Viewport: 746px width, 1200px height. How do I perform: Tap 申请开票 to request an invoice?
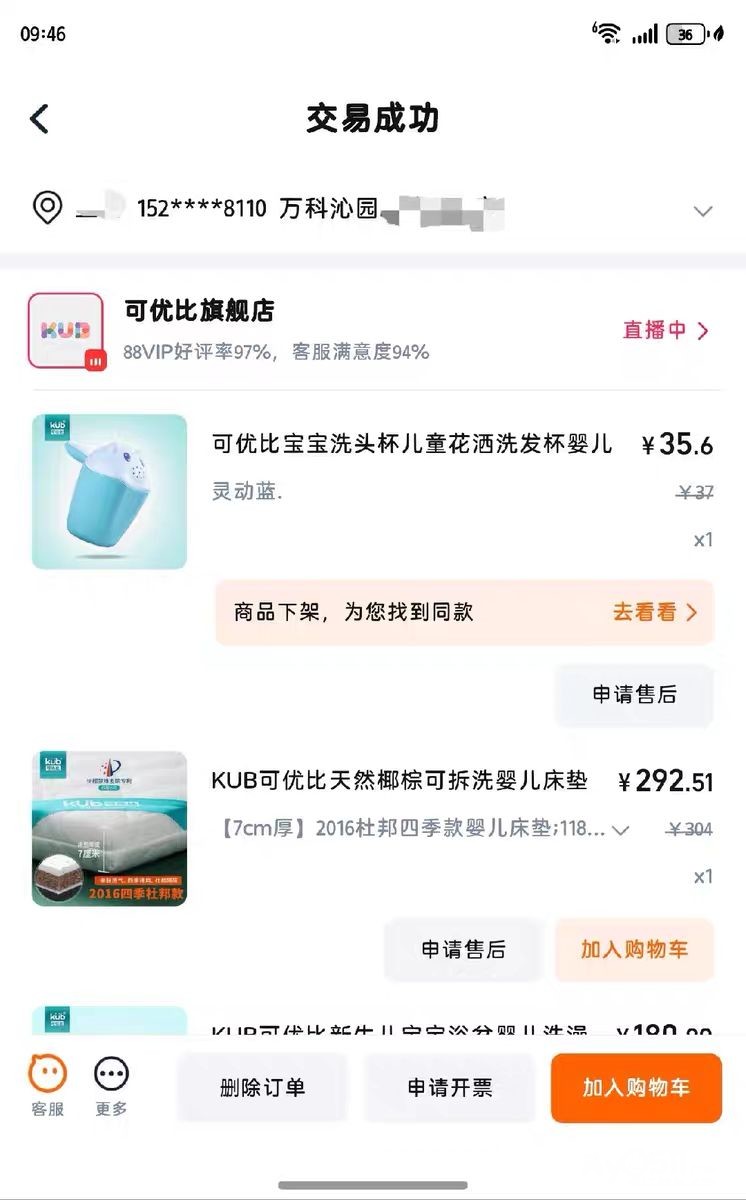click(450, 1088)
